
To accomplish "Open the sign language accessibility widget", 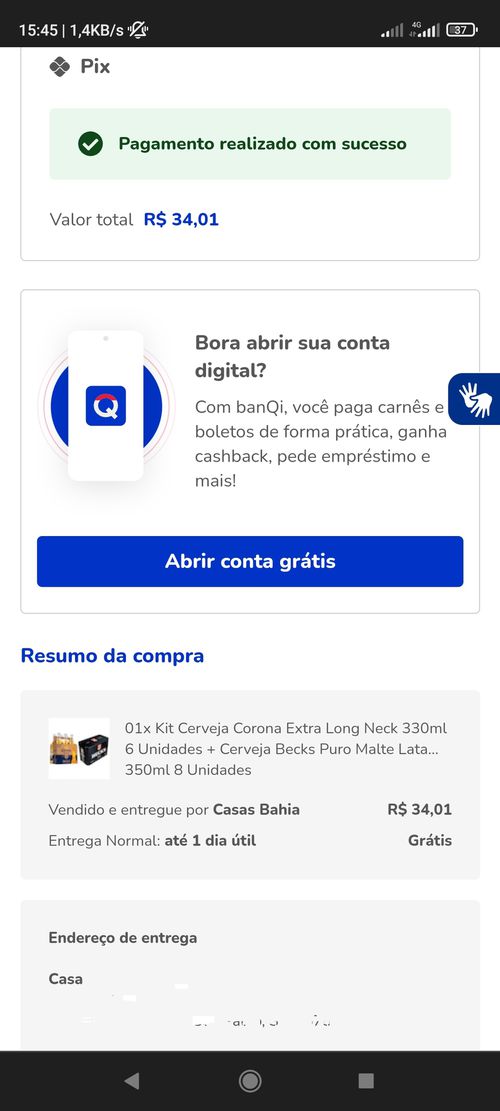I will [475, 399].
